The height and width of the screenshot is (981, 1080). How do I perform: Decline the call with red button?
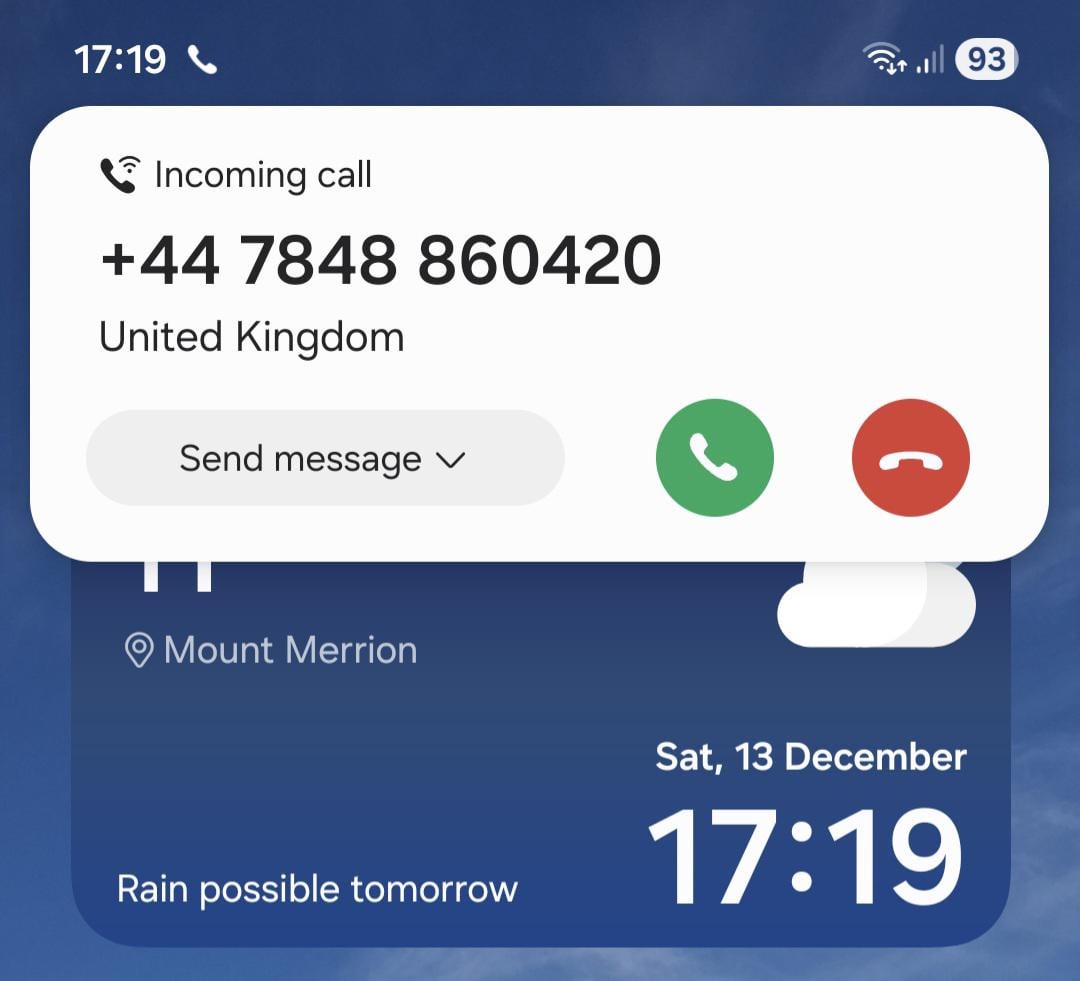[910, 458]
